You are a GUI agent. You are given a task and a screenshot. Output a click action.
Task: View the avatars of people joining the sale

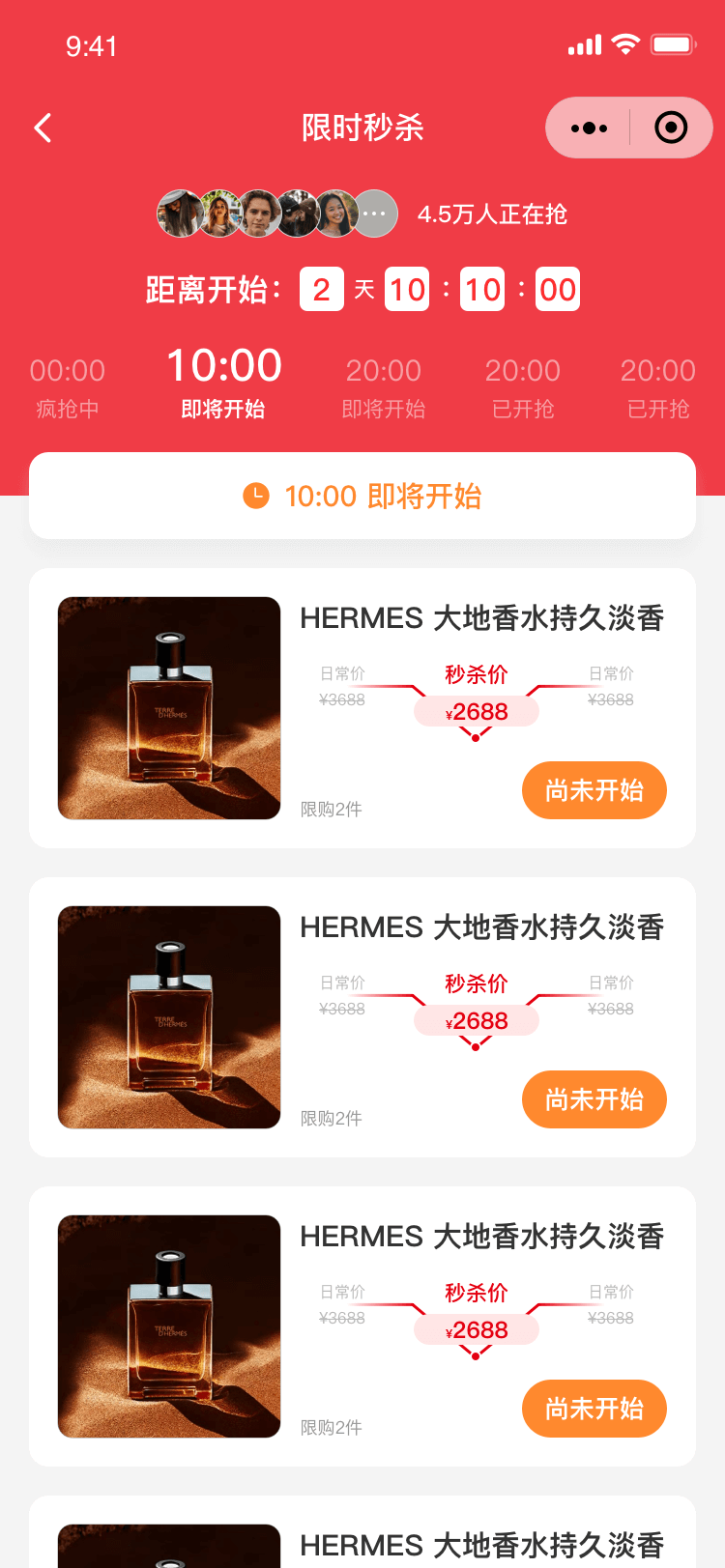[277, 214]
